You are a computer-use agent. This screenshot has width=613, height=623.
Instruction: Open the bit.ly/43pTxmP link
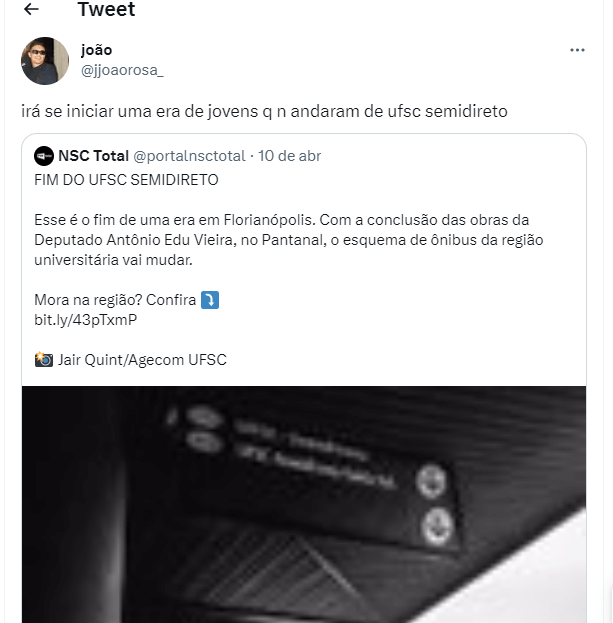pyautogui.click(x=85, y=320)
